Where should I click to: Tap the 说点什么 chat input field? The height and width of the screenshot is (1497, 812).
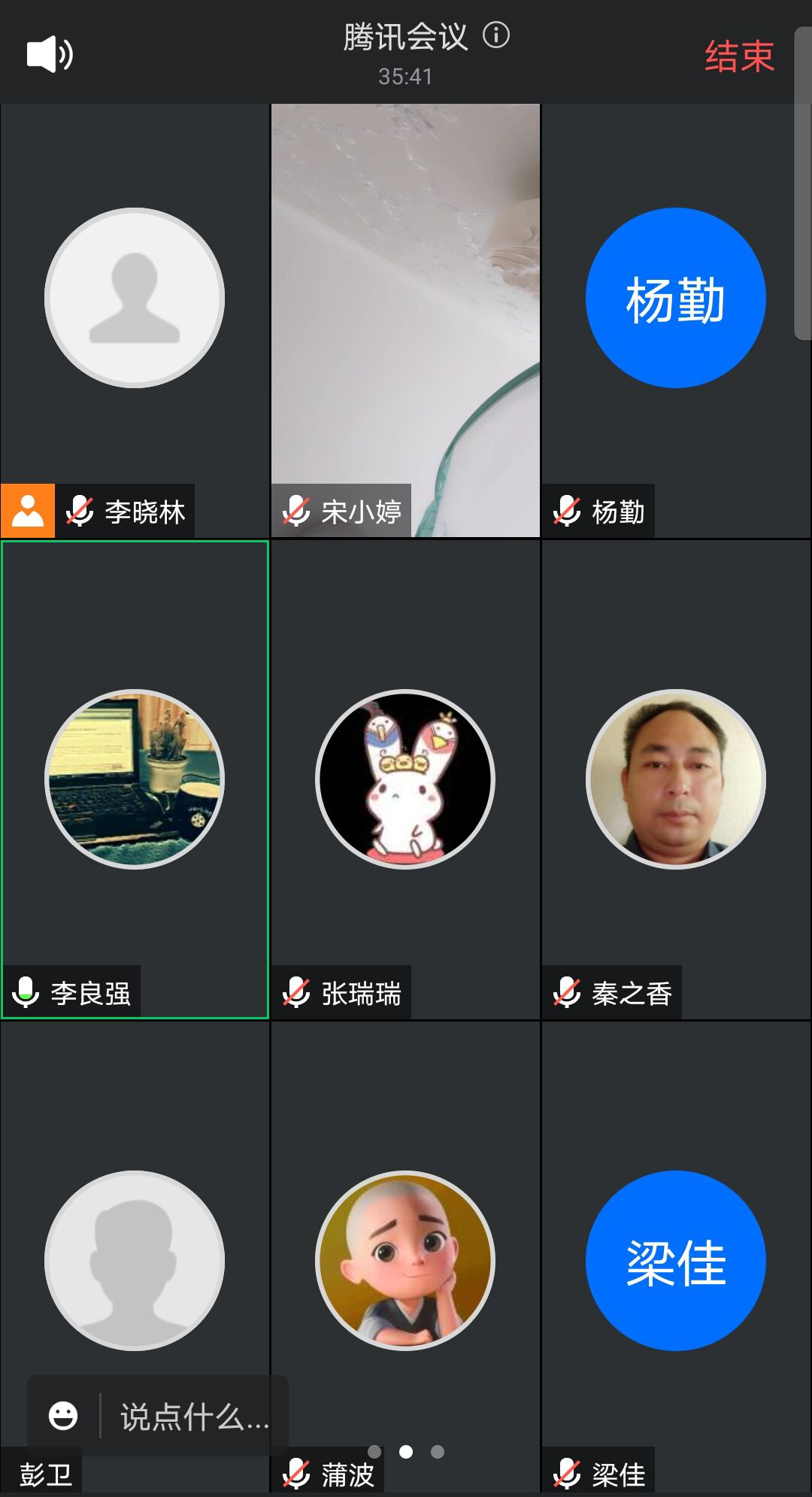194,1417
